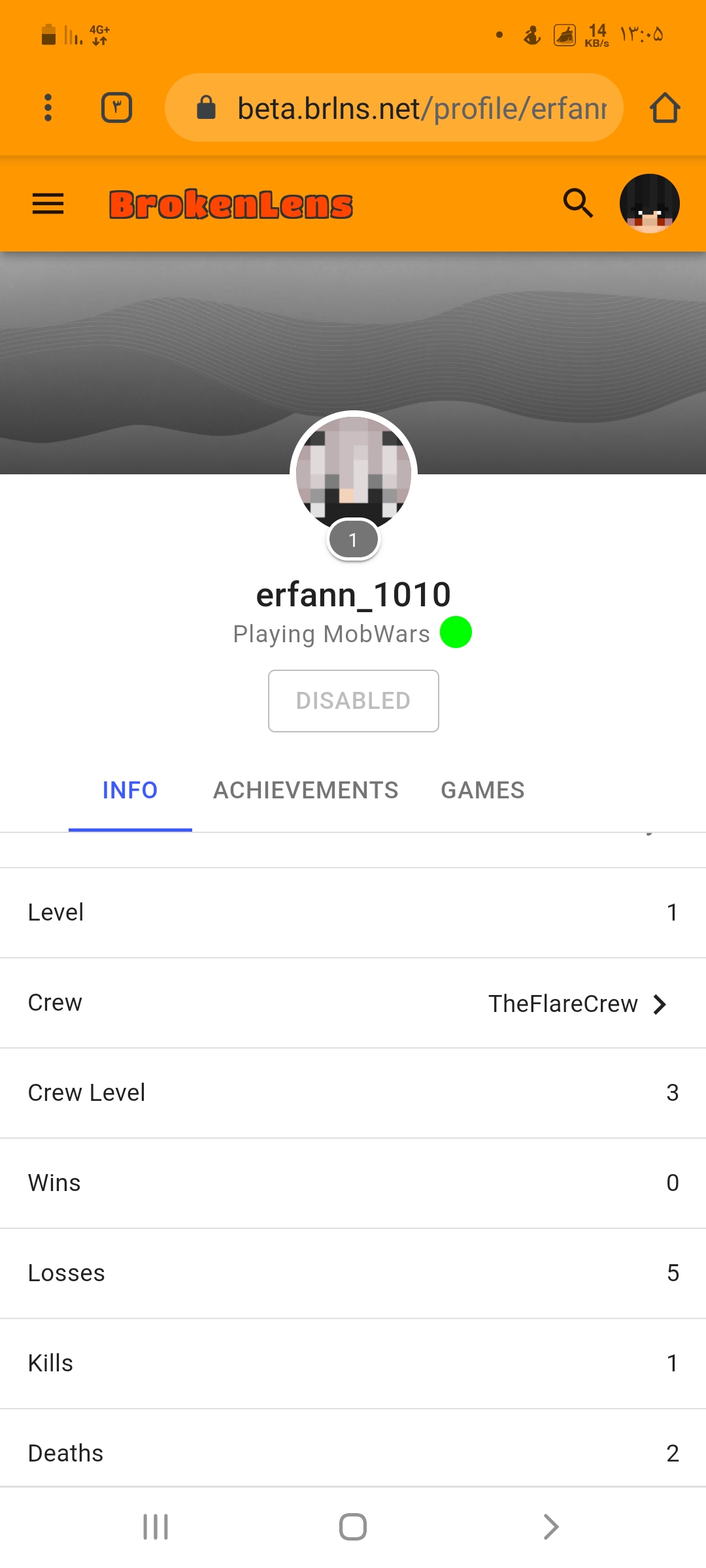The height and width of the screenshot is (1568, 706).
Task: Open the browser three-dot menu
Action: click(x=48, y=108)
